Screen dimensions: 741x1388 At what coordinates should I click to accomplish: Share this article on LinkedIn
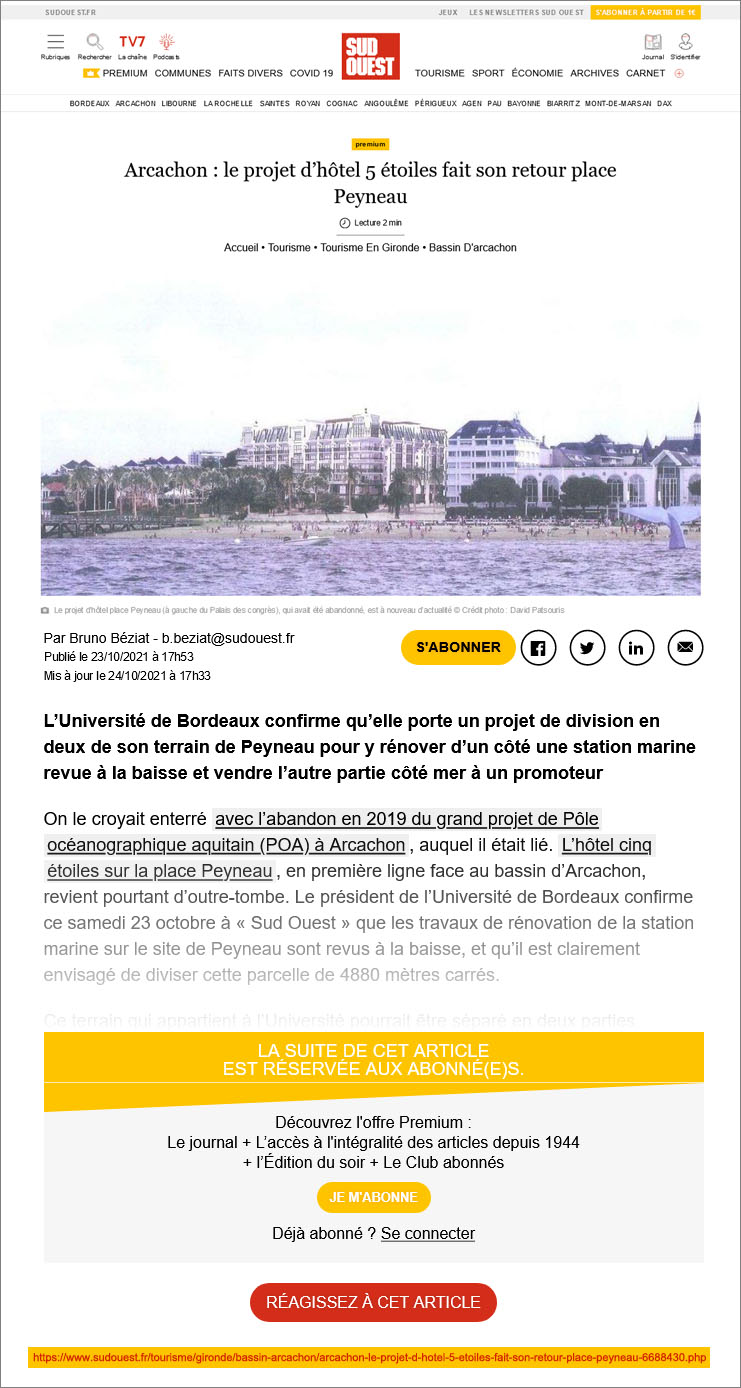(x=636, y=648)
